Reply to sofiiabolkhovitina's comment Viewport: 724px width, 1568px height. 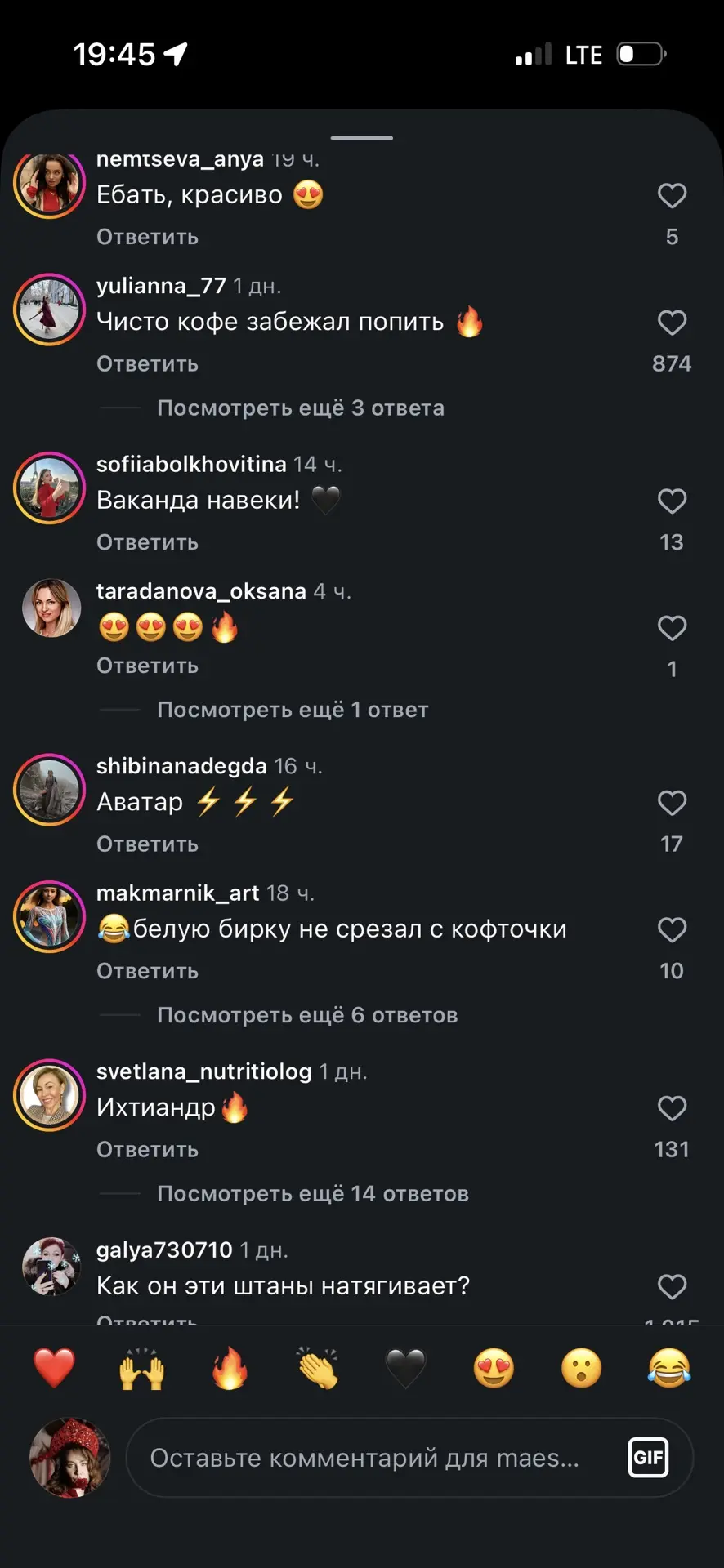coord(147,542)
